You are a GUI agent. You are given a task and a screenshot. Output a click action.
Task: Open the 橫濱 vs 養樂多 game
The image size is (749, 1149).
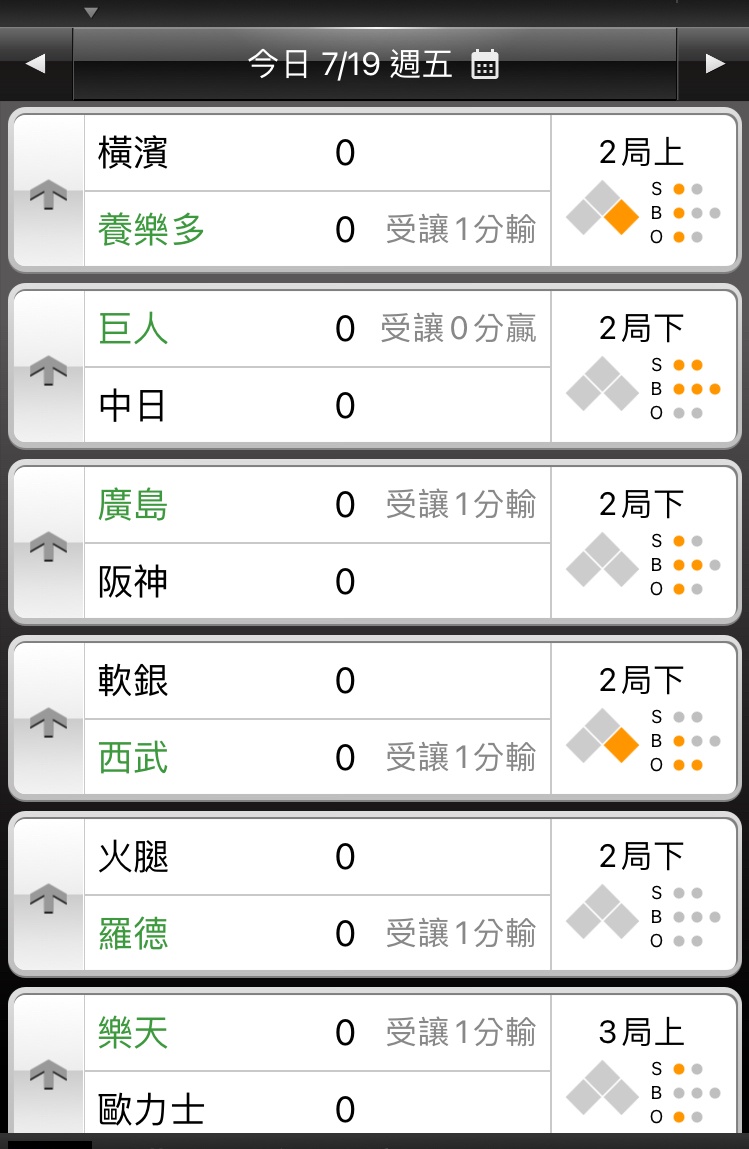coord(317,191)
